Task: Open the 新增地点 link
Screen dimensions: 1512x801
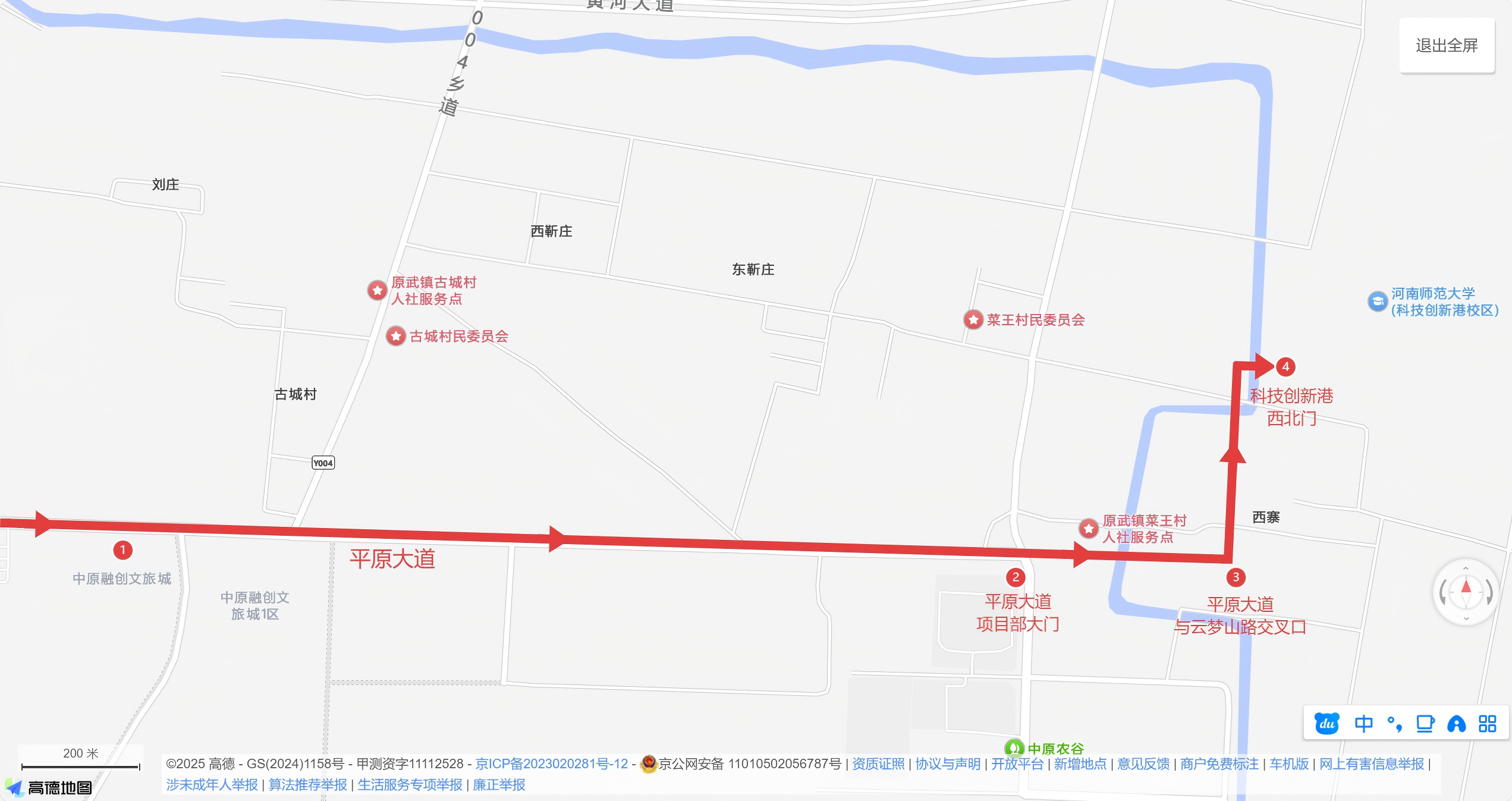Action: pos(1080,764)
